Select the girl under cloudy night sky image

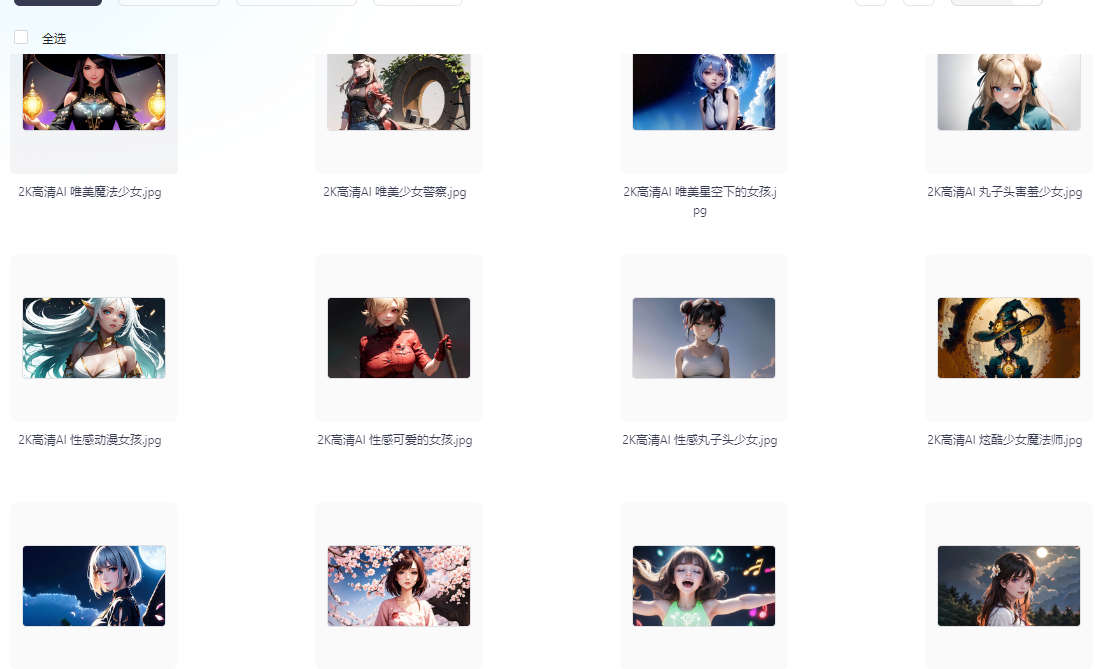(1008, 585)
